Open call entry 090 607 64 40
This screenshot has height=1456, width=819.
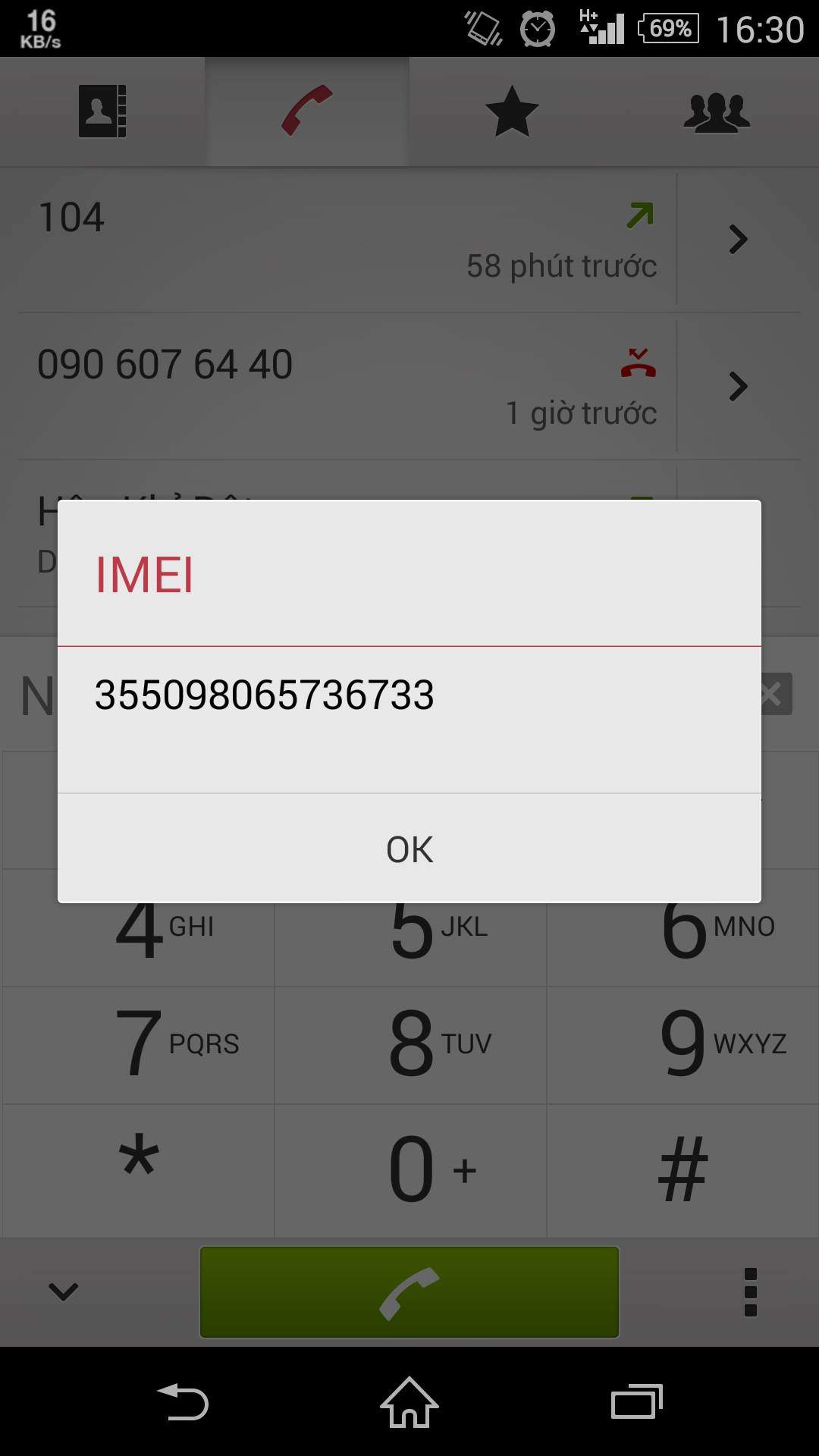pos(347,386)
